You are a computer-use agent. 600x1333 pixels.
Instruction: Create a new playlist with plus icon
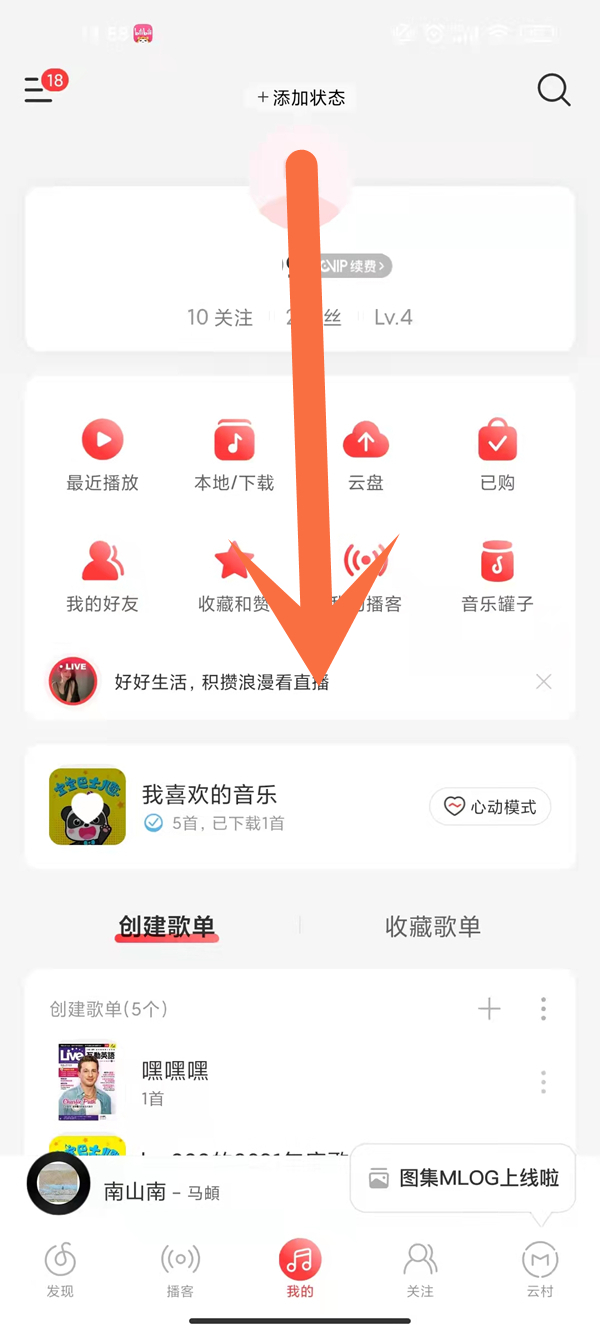[x=489, y=1009]
